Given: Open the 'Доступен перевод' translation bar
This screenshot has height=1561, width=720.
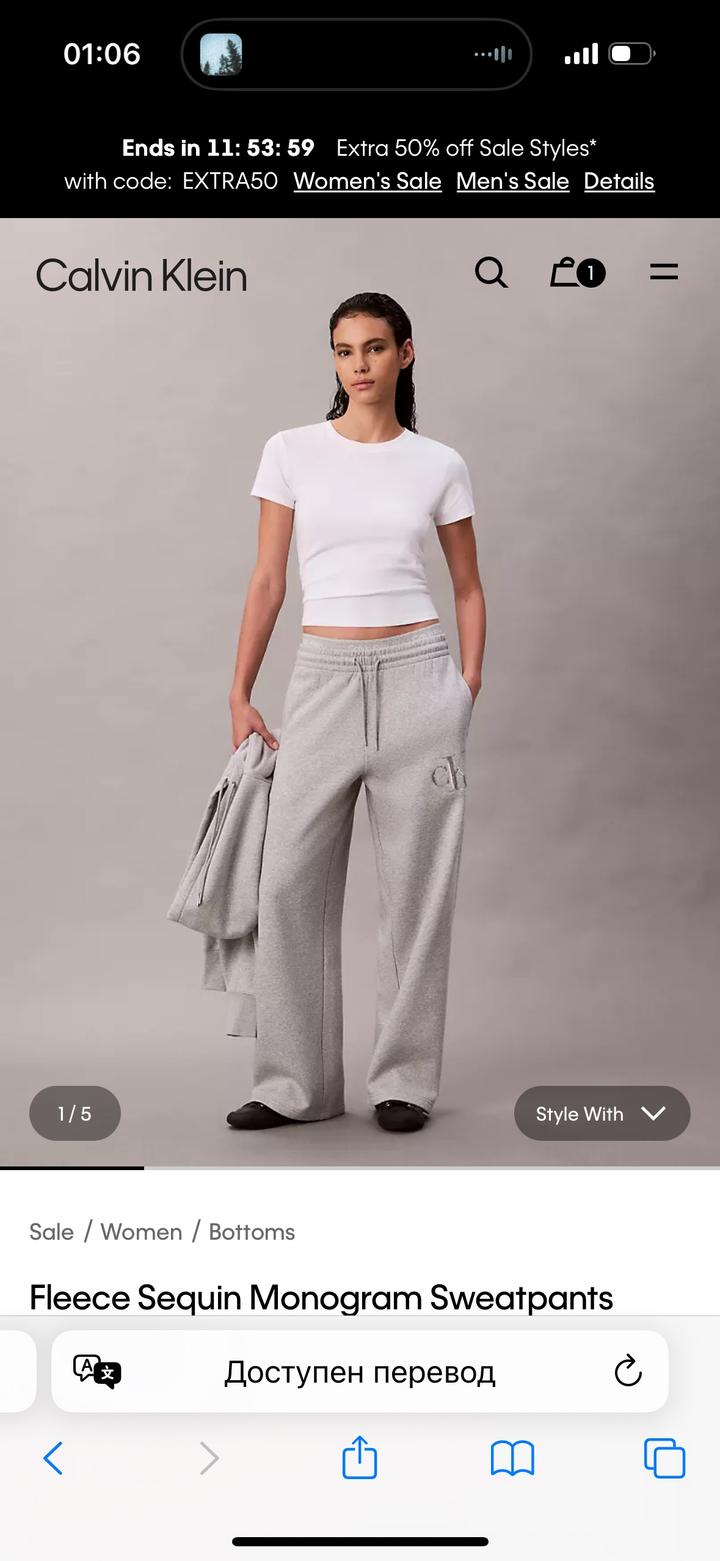Looking at the screenshot, I should coord(360,1371).
